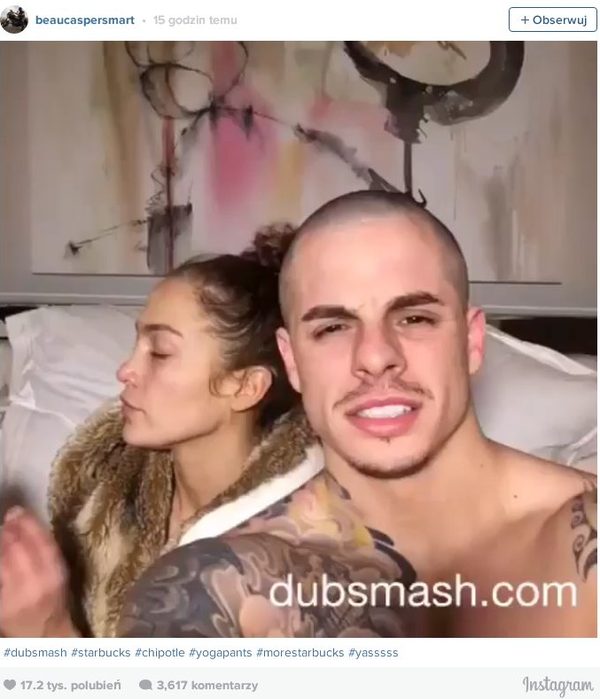Play the dubsmash video post
Viewport: 600px width, 699px height.
coord(300,338)
